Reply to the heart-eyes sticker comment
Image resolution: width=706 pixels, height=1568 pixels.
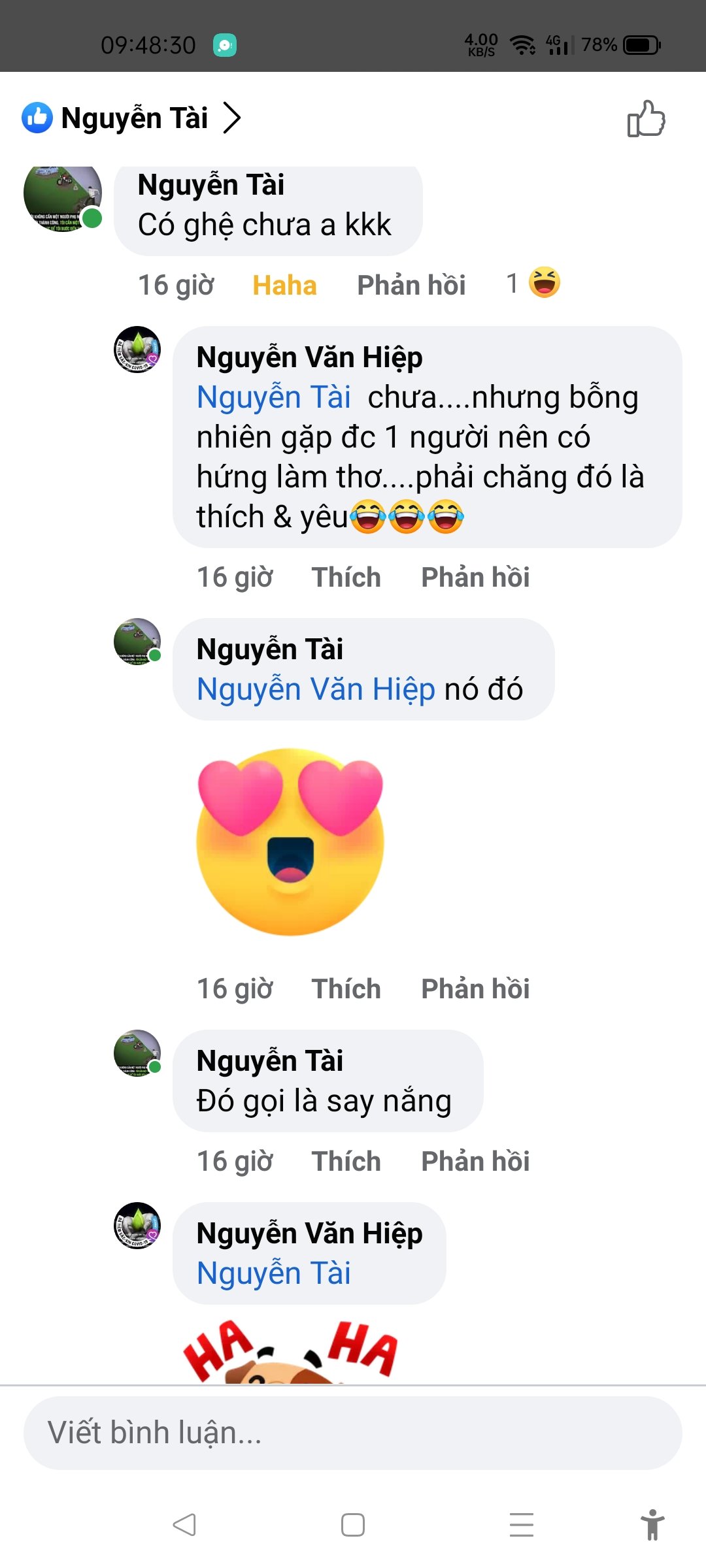(x=475, y=989)
